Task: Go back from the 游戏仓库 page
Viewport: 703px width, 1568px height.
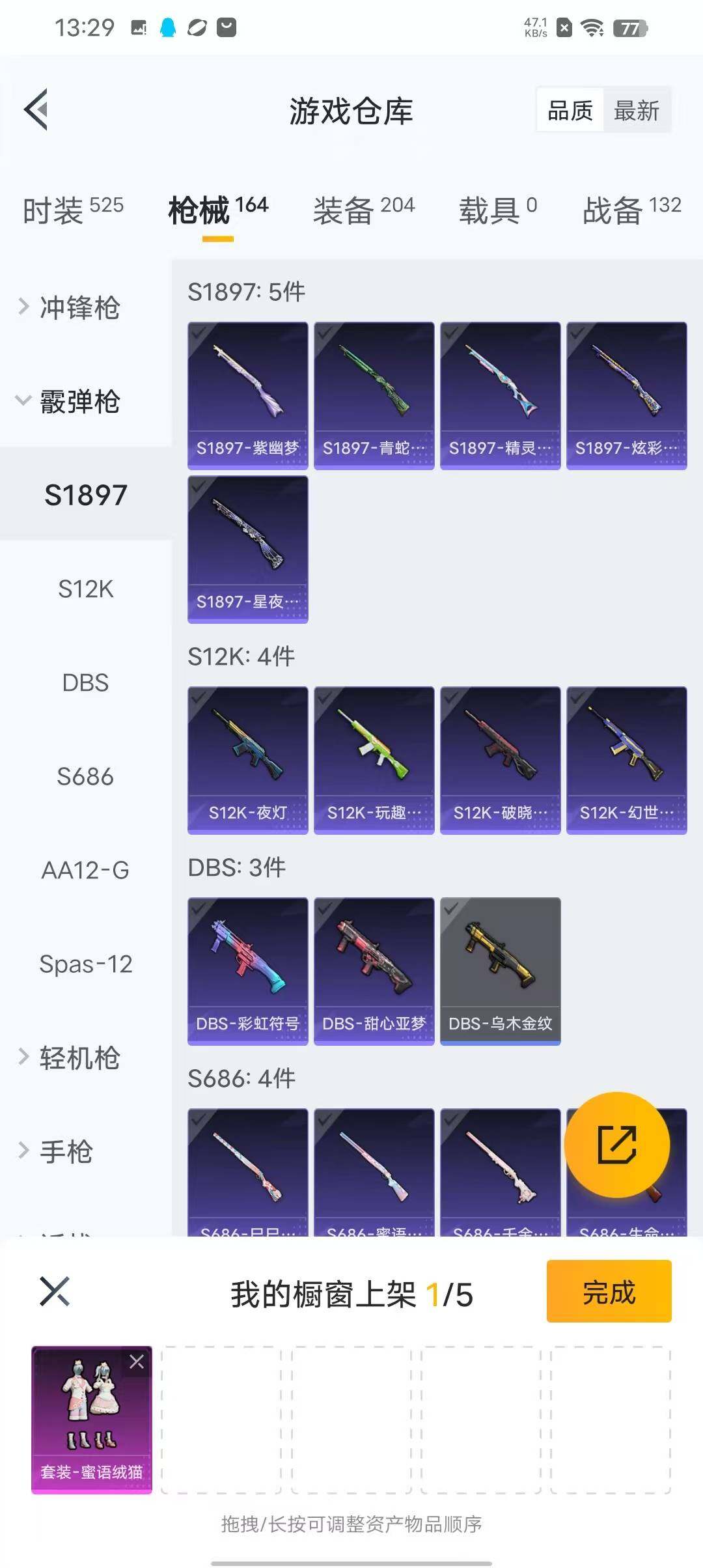Action: click(36, 109)
